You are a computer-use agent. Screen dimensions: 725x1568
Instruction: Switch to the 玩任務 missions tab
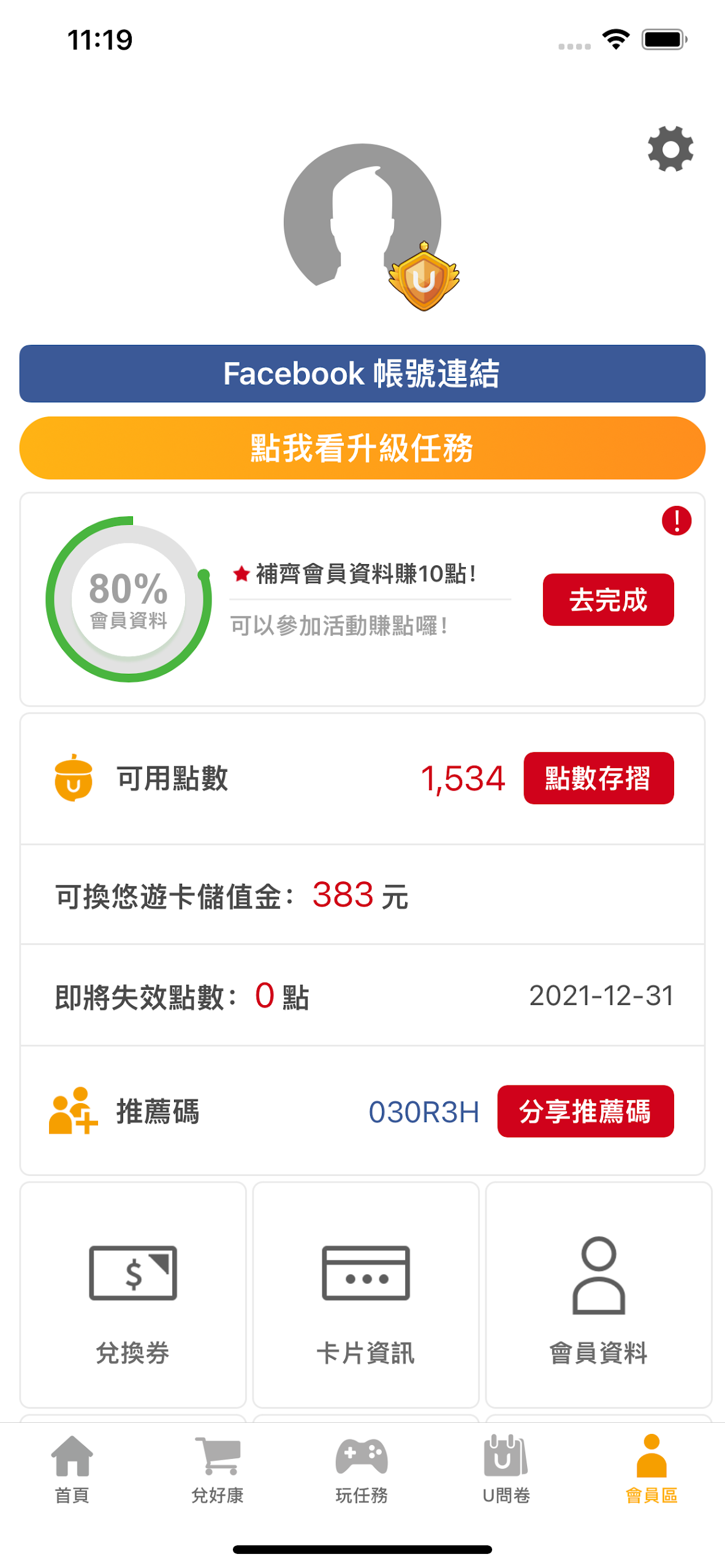click(x=362, y=1469)
